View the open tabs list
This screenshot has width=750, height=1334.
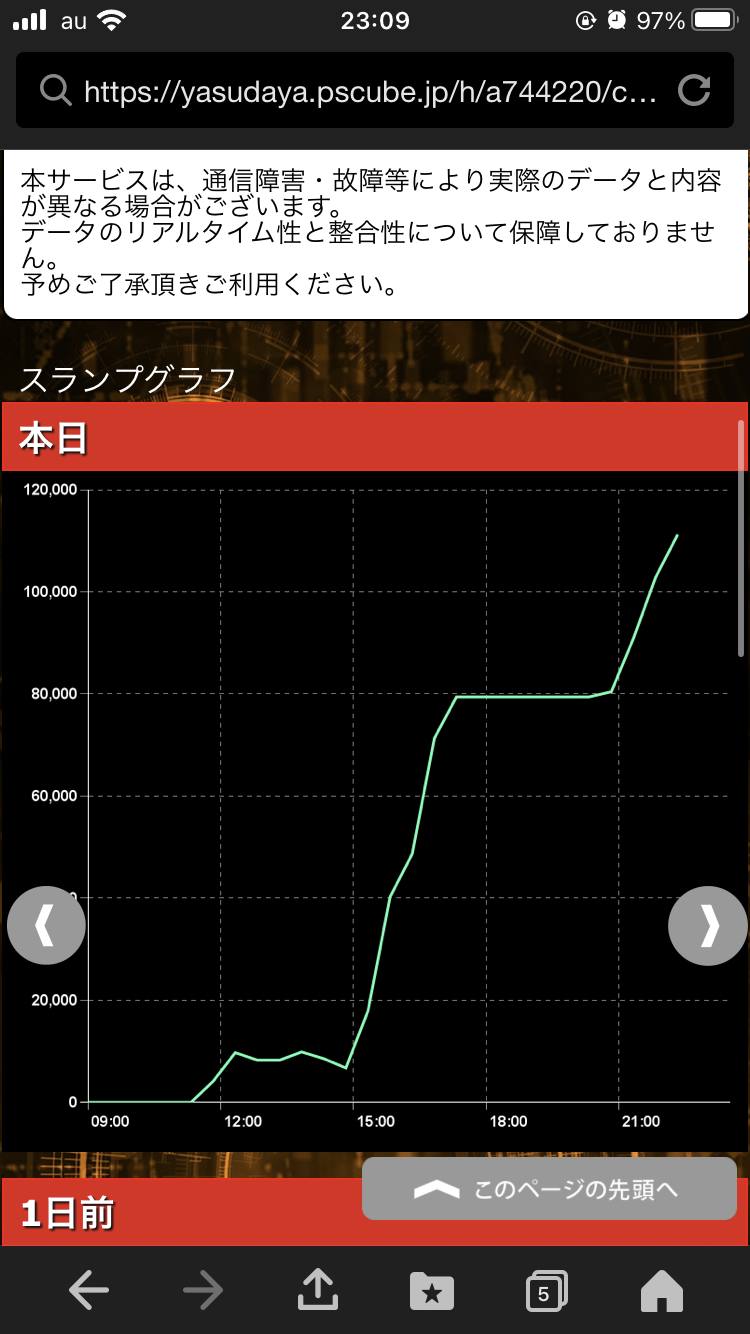tap(546, 1292)
